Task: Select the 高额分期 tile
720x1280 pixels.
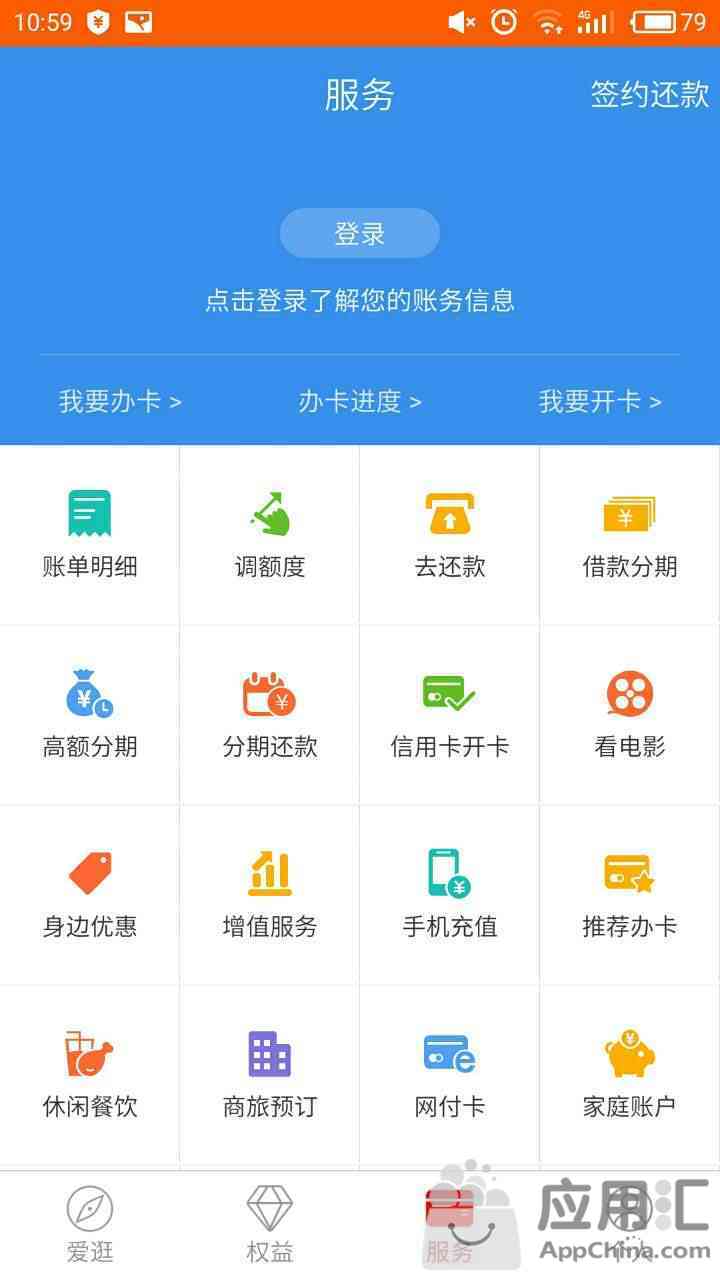Action: click(x=90, y=715)
